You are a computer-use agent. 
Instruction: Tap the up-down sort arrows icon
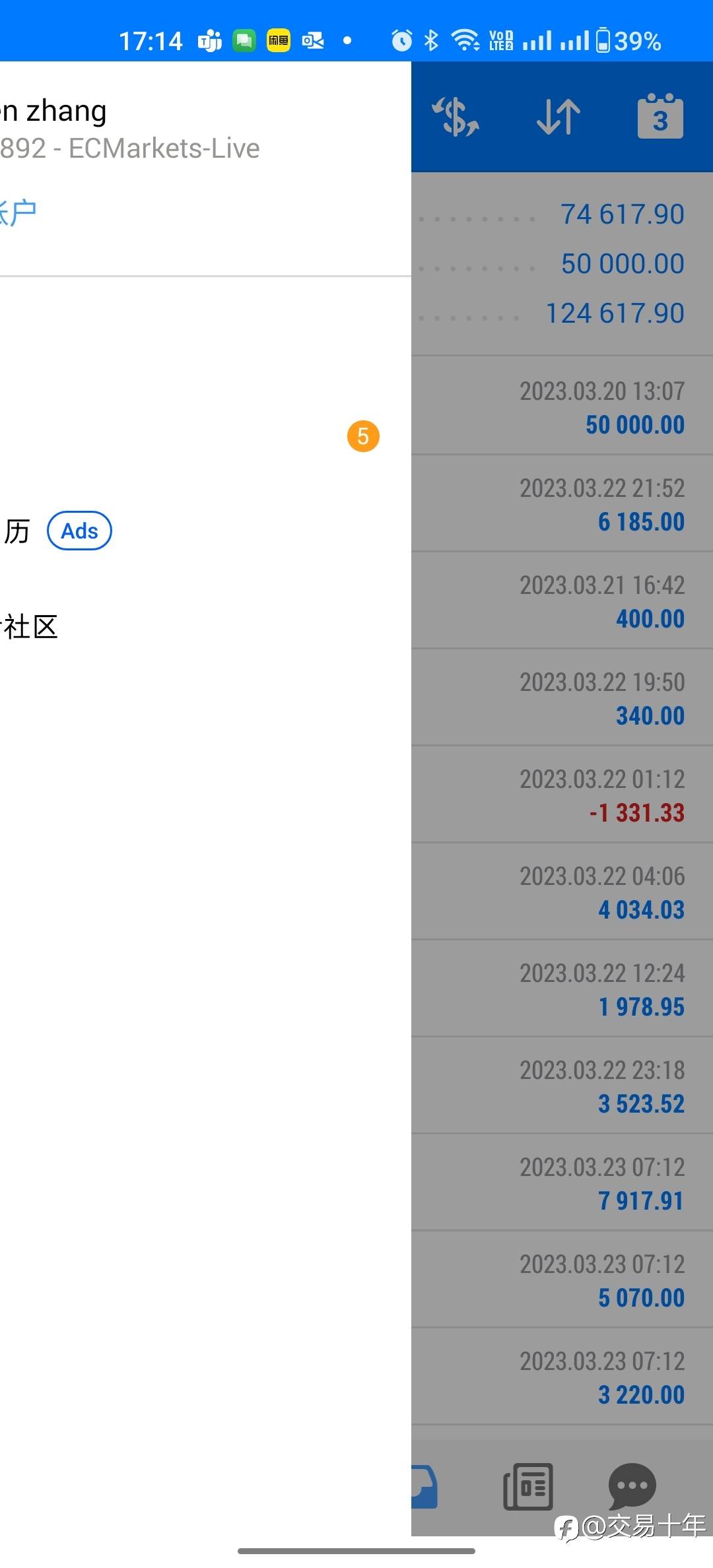(x=558, y=117)
